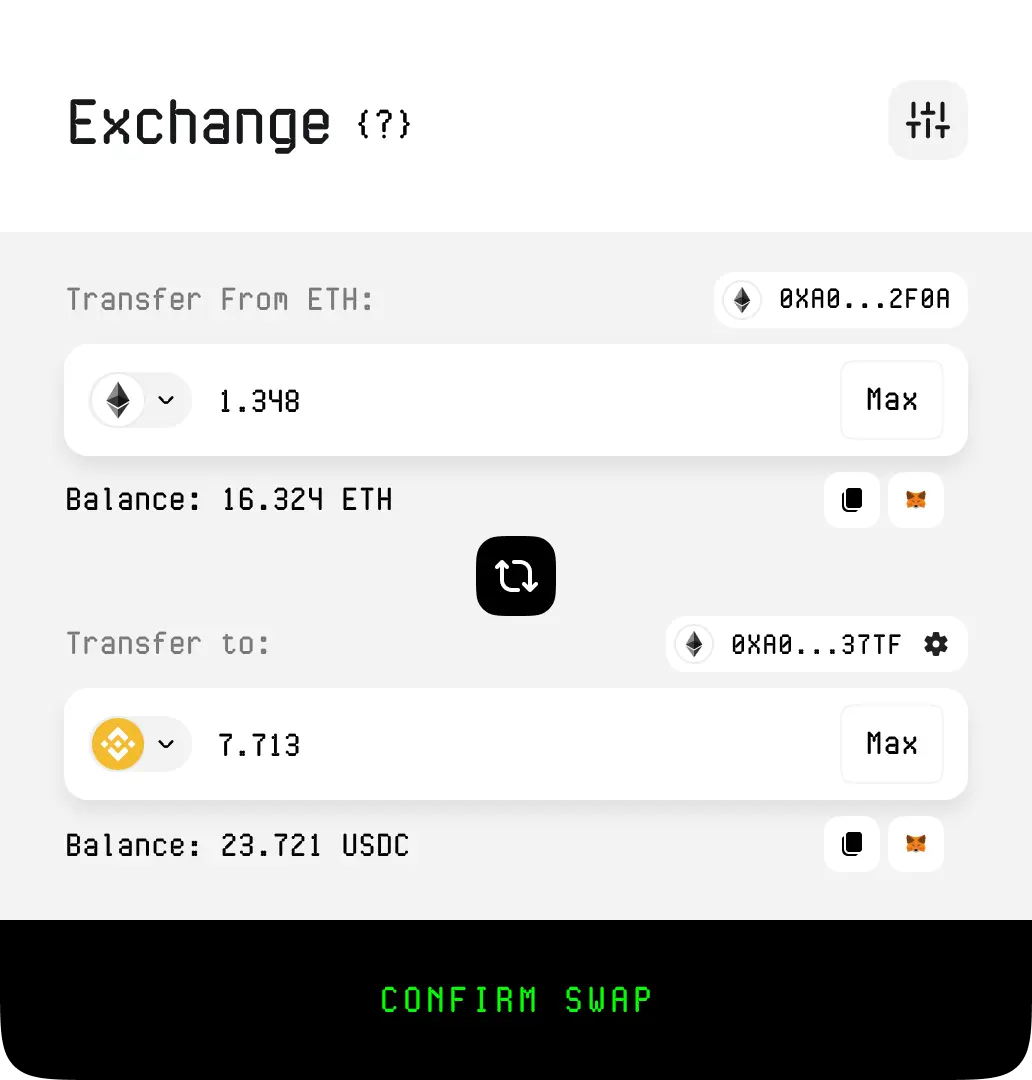Copy the USDC balance address
The image size is (1032, 1080).
point(852,844)
